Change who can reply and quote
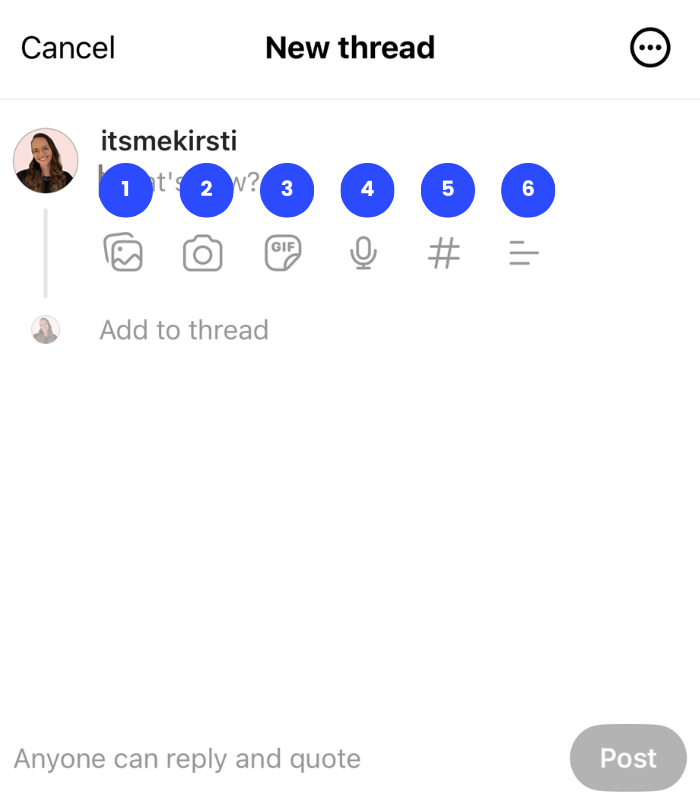 [187, 759]
